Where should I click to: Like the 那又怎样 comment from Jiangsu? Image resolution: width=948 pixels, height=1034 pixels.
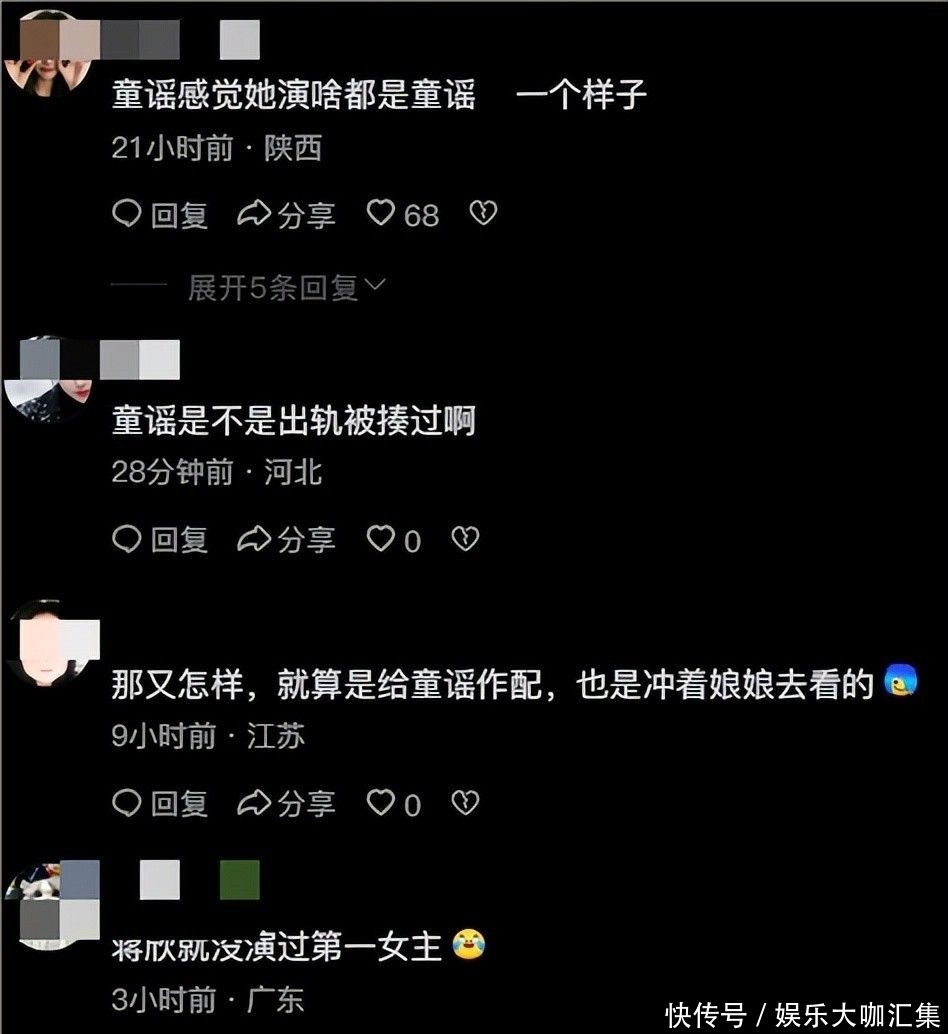click(x=394, y=803)
